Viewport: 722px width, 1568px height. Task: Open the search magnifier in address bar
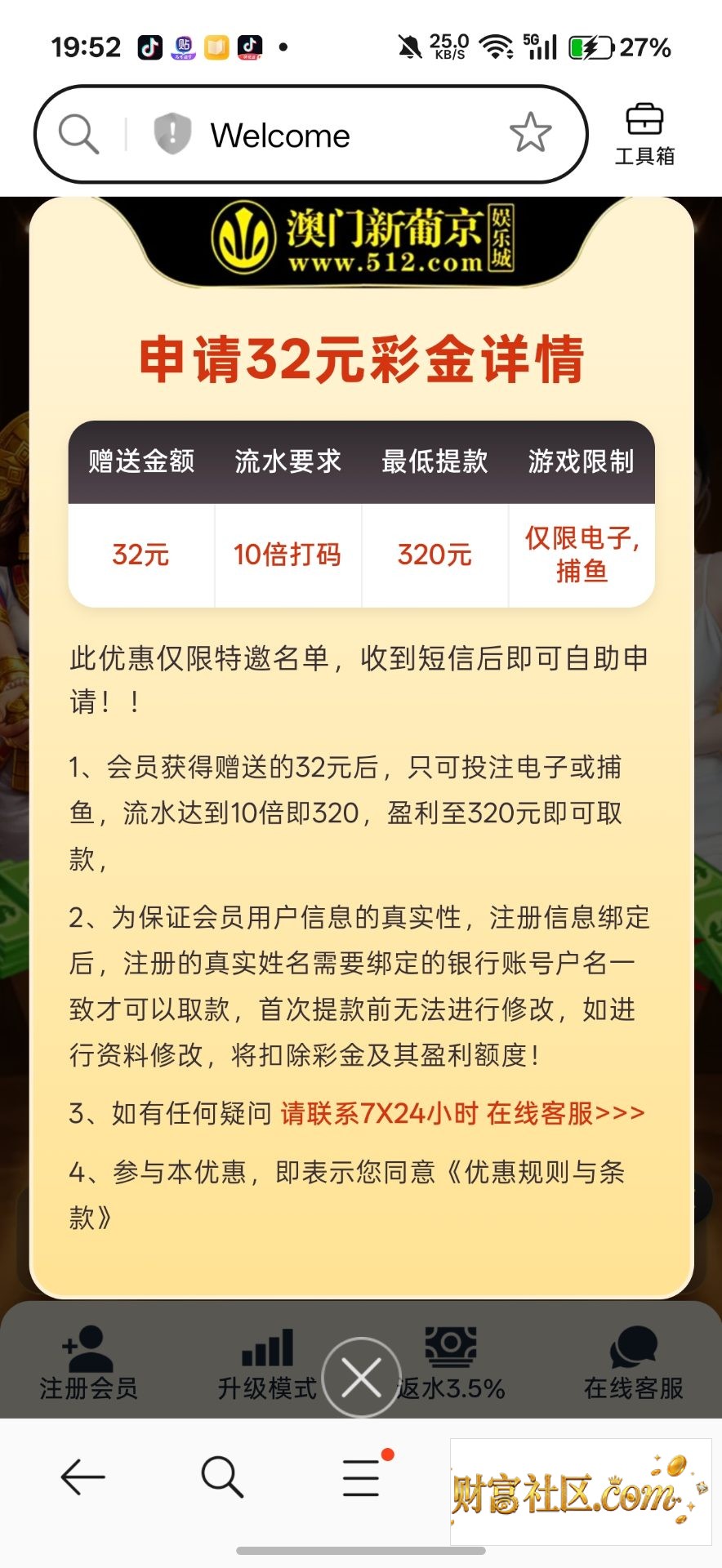click(79, 135)
